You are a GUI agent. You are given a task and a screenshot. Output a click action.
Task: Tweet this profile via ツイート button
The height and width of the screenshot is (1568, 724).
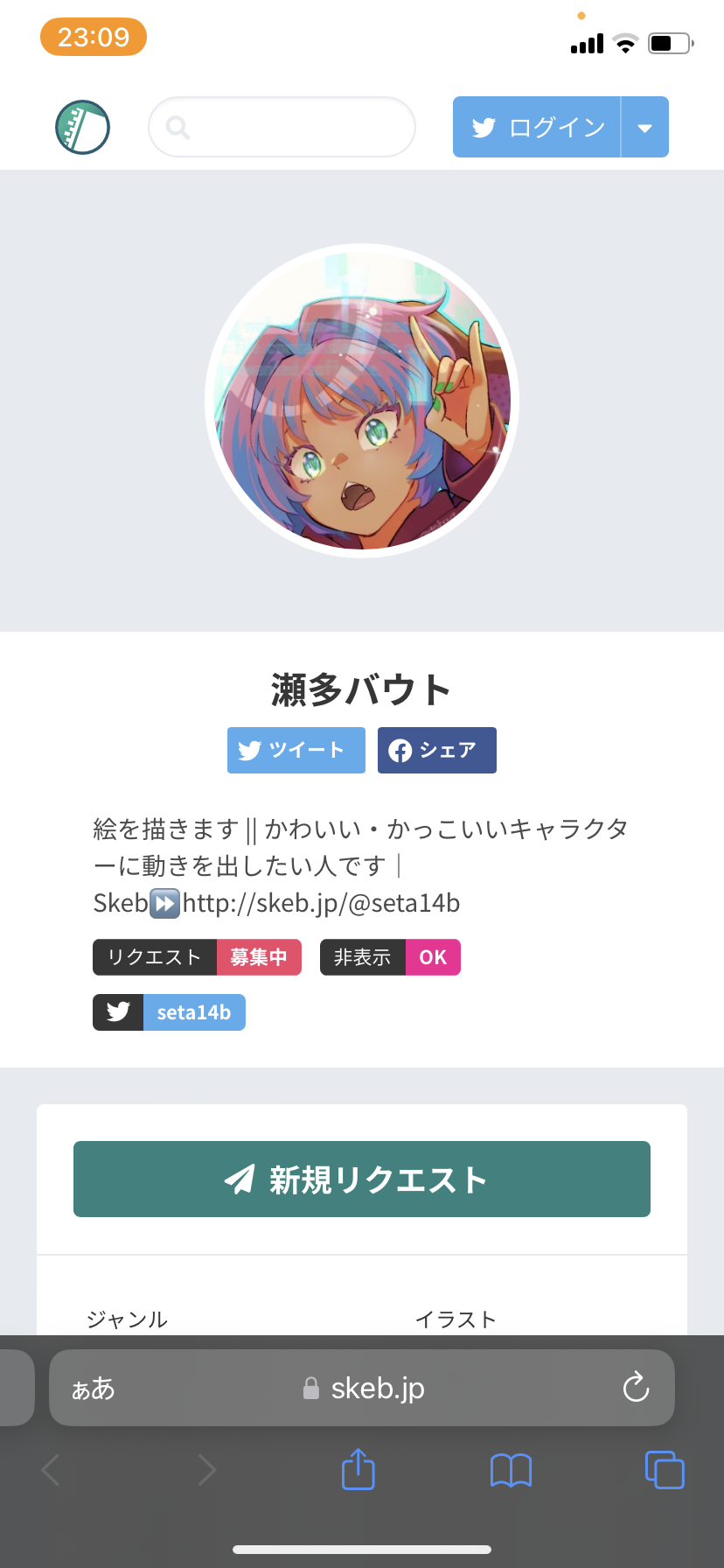[x=296, y=750]
